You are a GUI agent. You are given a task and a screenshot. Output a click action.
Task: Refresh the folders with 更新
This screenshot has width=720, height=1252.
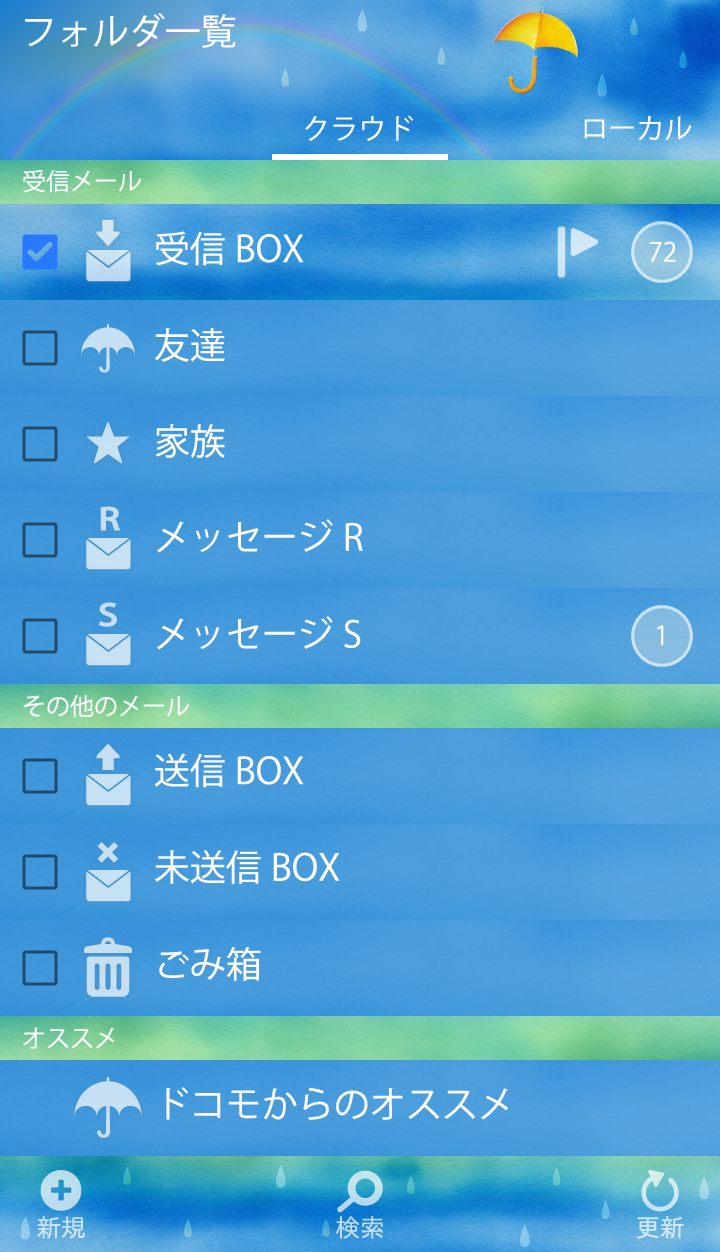(660, 1206)
